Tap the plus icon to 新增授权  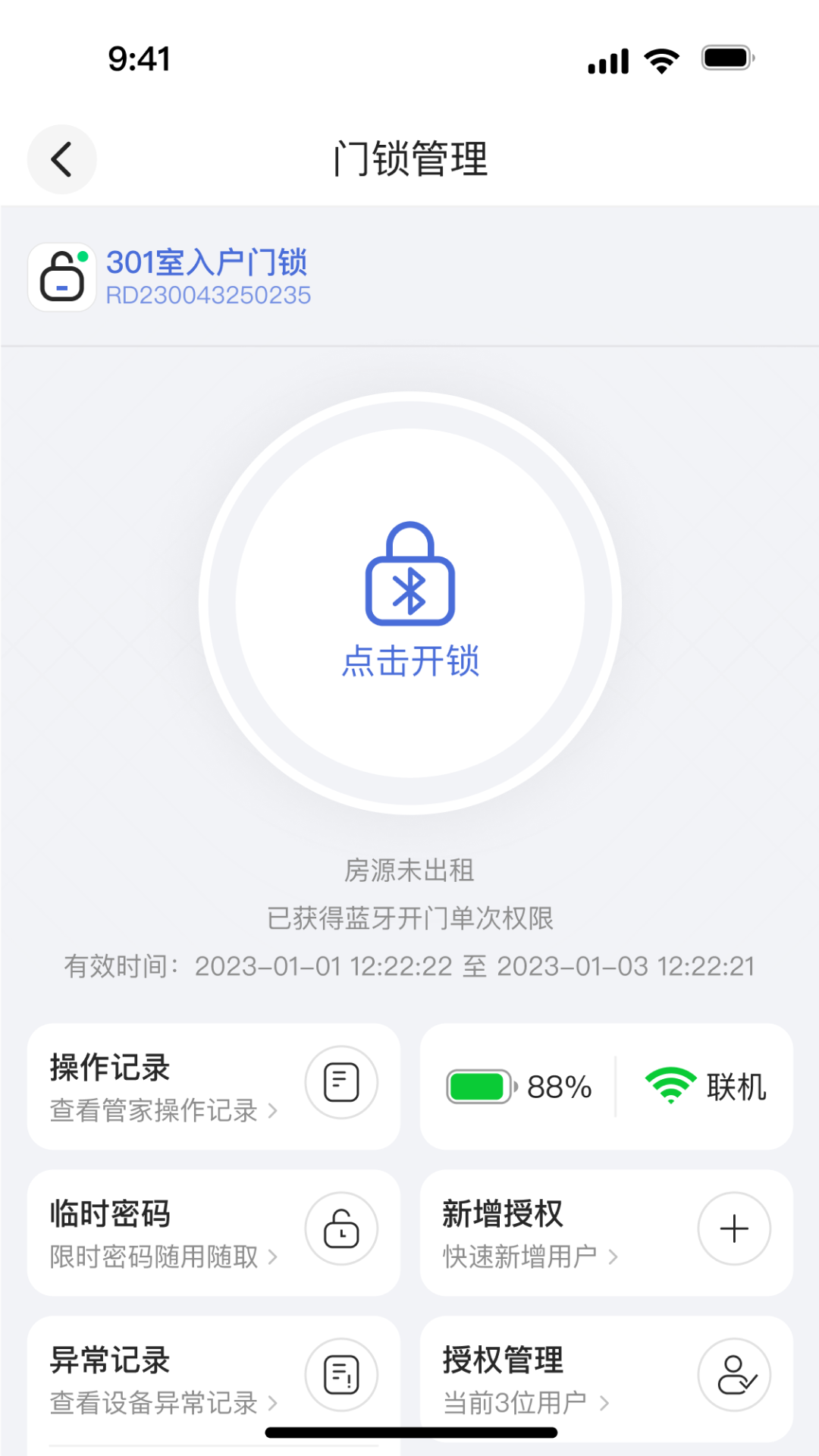733,1229
